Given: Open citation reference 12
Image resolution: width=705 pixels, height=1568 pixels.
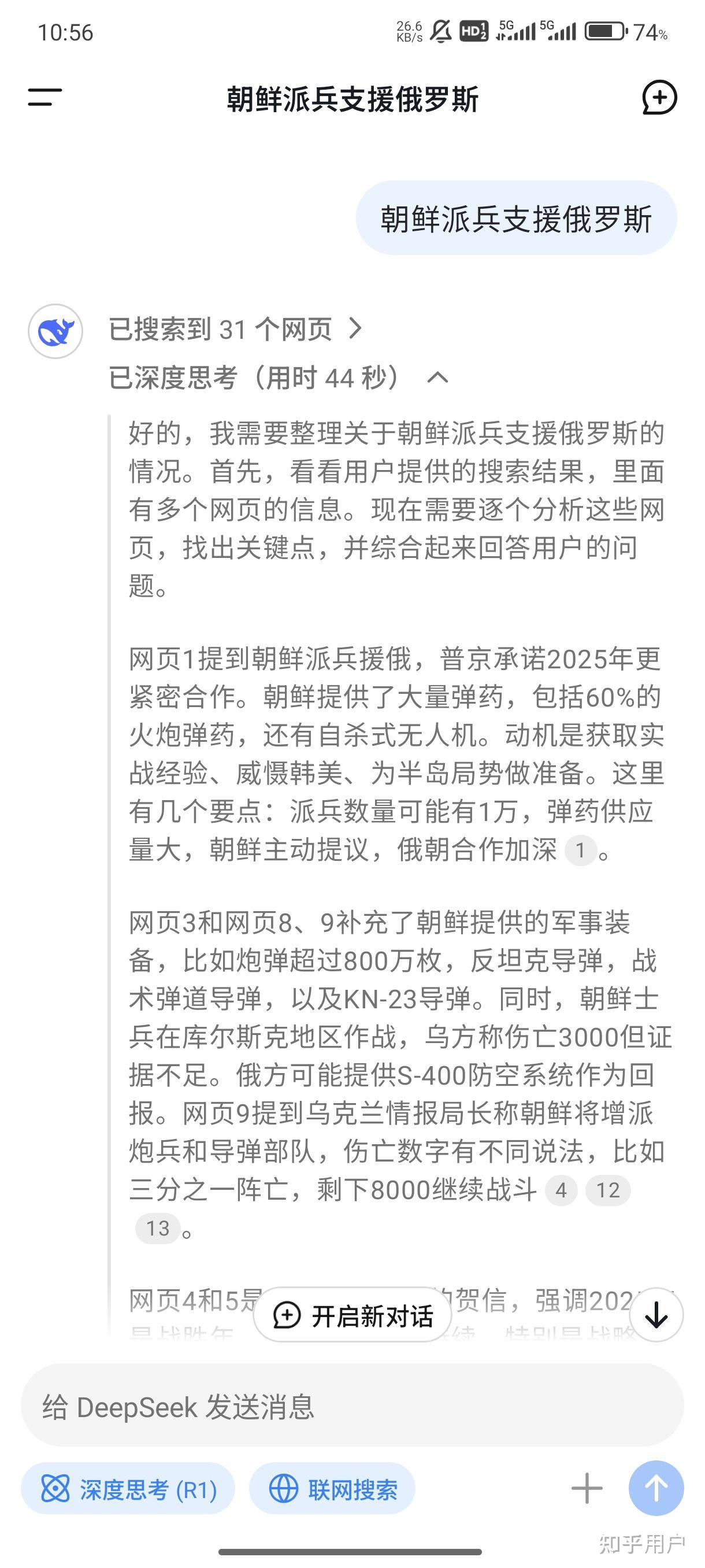Looking at the screenshot, I should pyautogui.click(x=608, y=1190).
